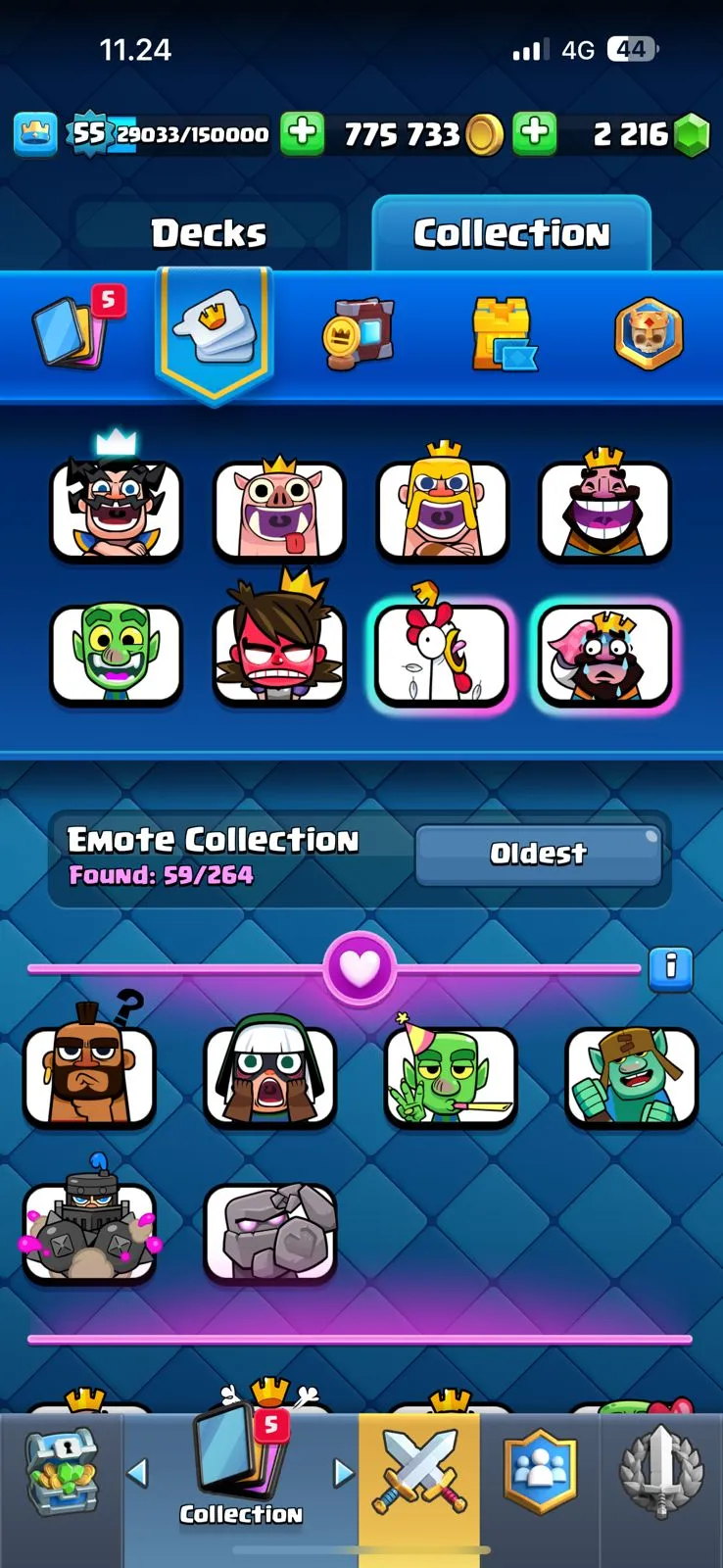Go to the battle crossed-swords tab
Image resolution: width=723 pixels, height=1568 pixels.
point(419,1472)
